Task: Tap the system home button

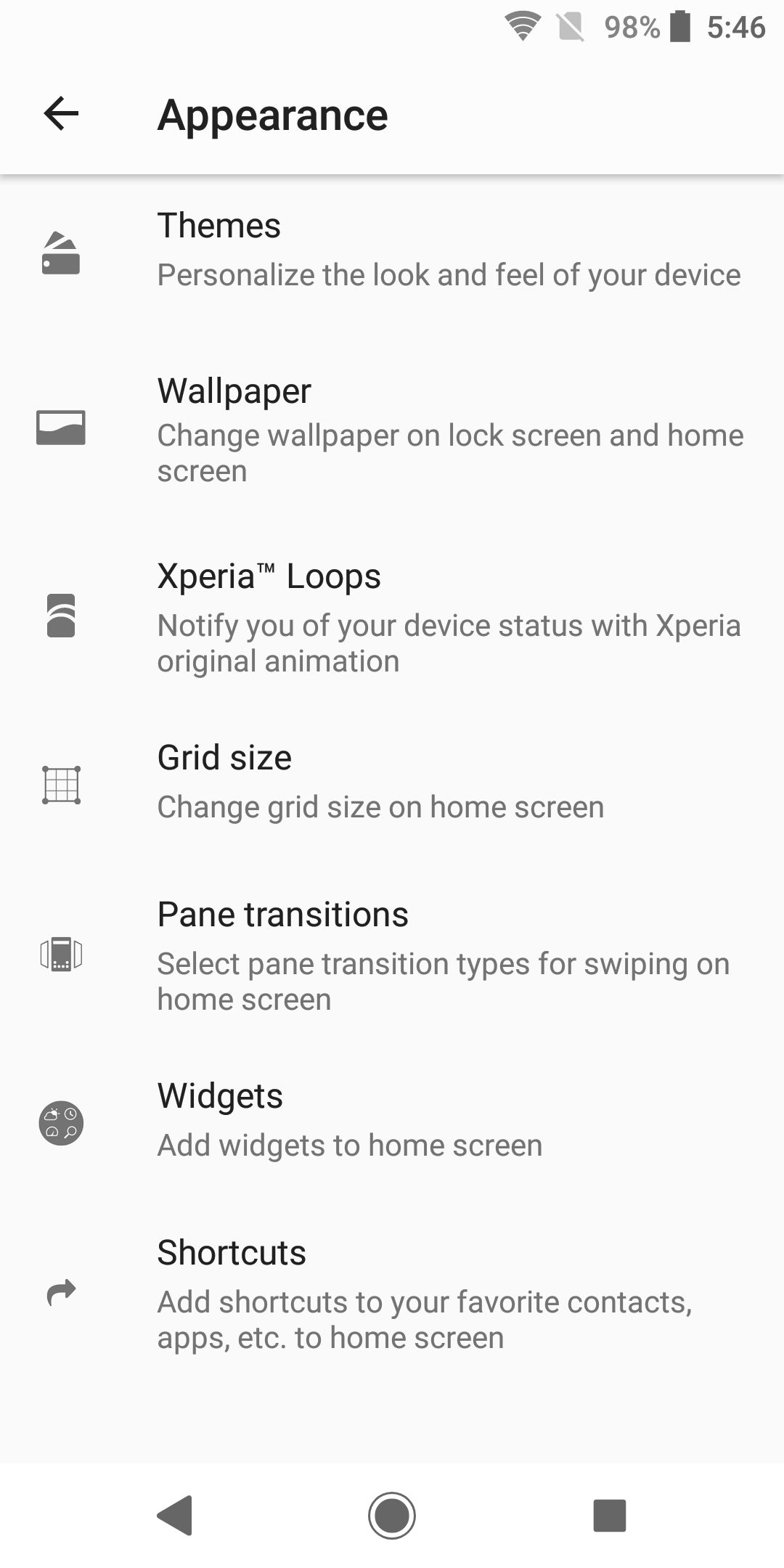Action: pyautogui.click(x=392, y=1515)
